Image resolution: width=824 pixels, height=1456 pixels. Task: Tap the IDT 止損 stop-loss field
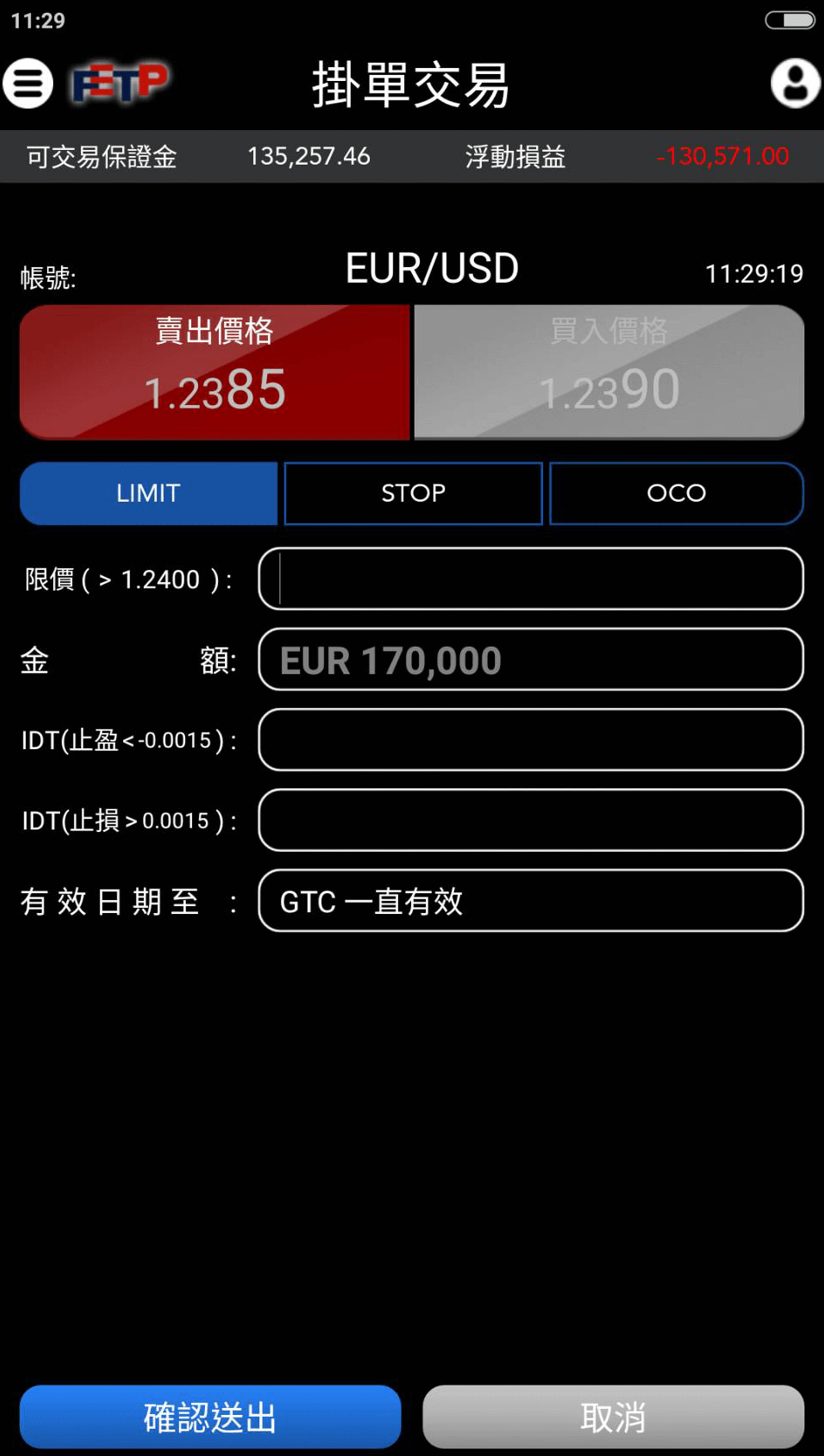531,820
